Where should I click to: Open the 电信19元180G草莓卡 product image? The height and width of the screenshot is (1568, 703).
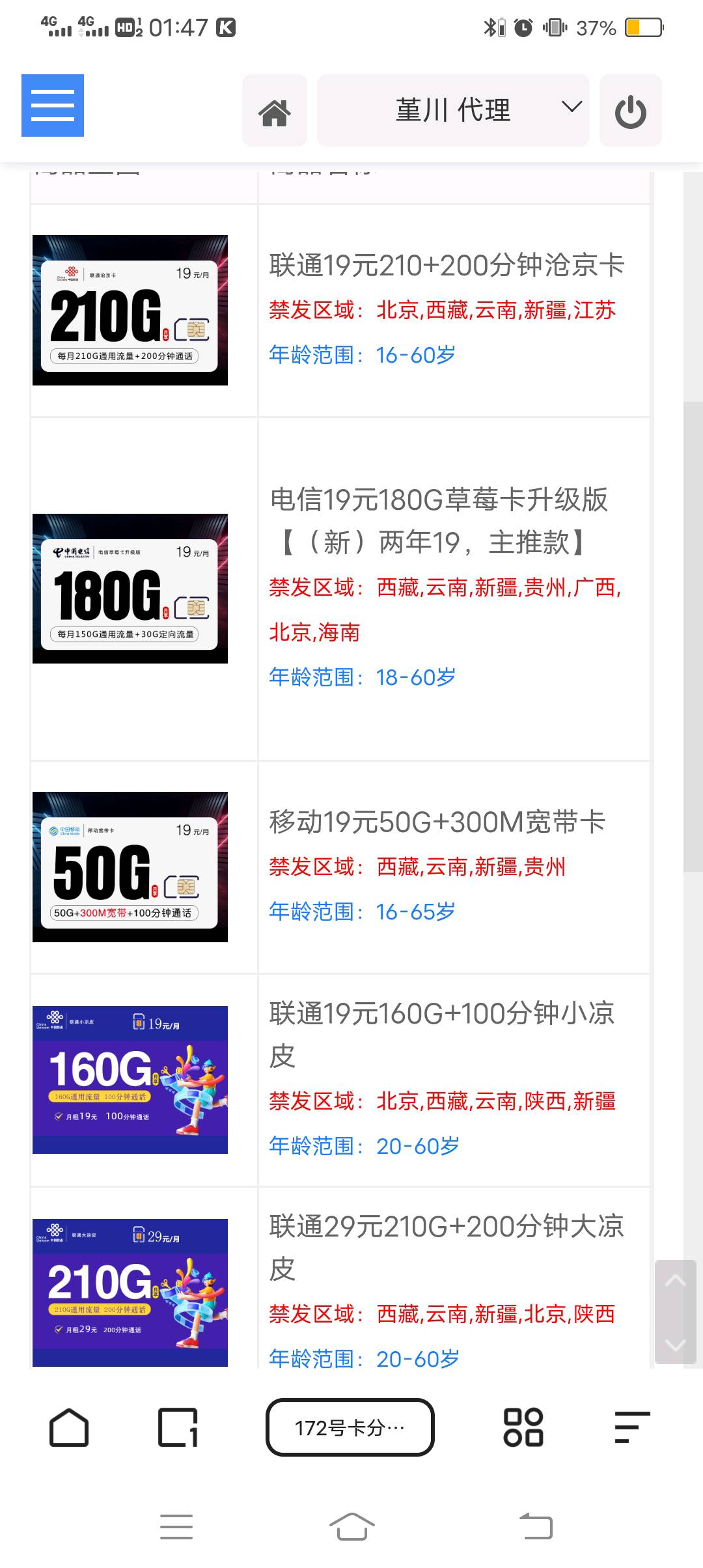130,589
